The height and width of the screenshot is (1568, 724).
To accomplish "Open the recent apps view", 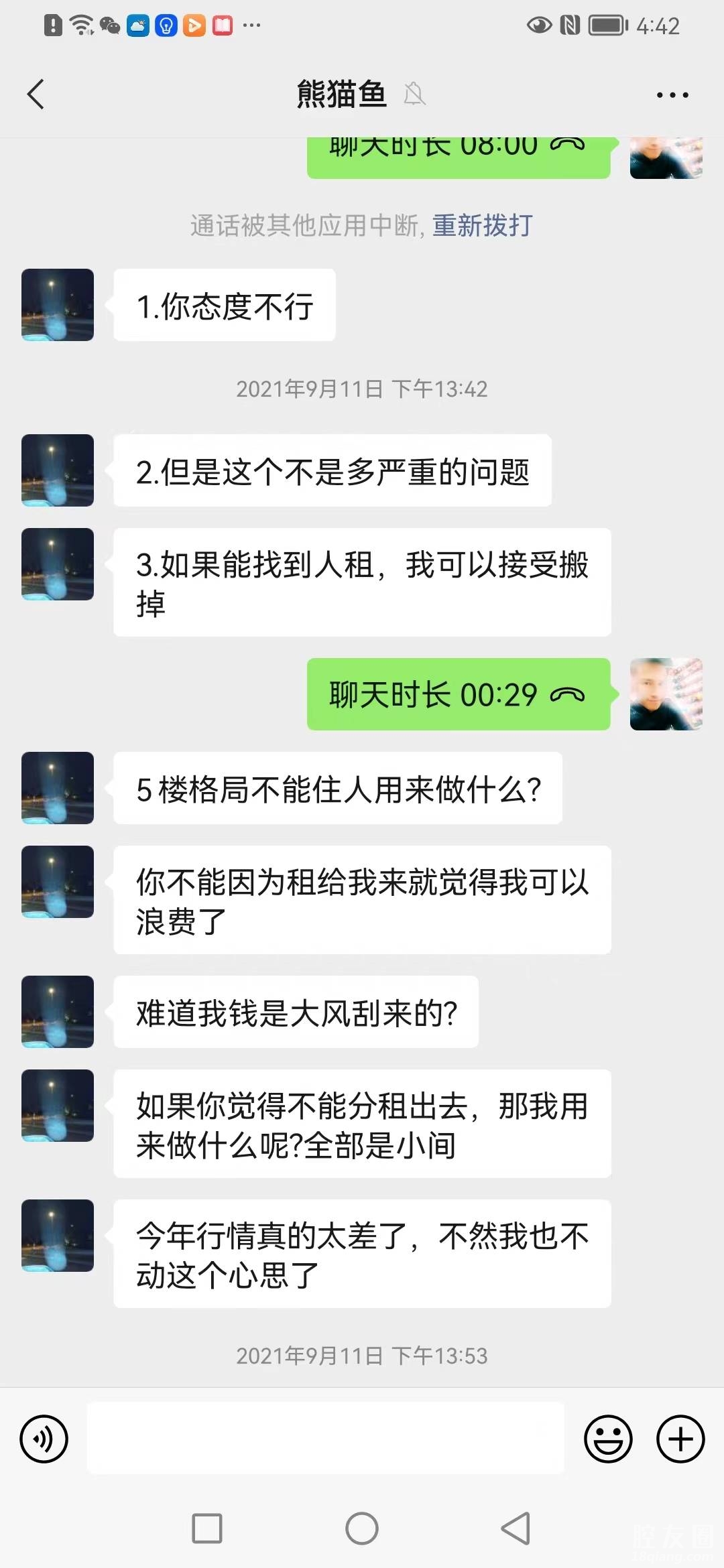I will 207,1528.
